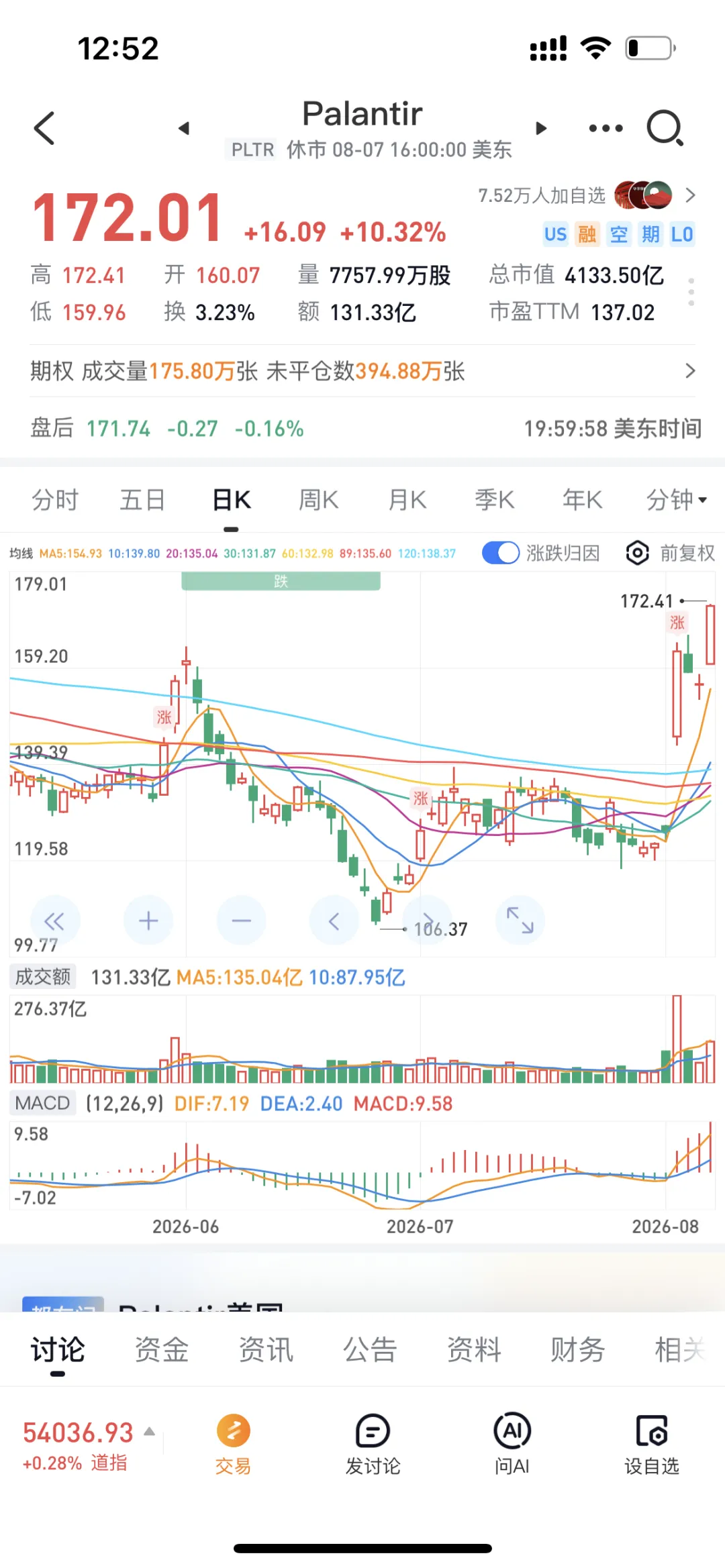Add stock via 设自选 button
This screenshot has height=1568, width=725.
(x=652, y=1445)
